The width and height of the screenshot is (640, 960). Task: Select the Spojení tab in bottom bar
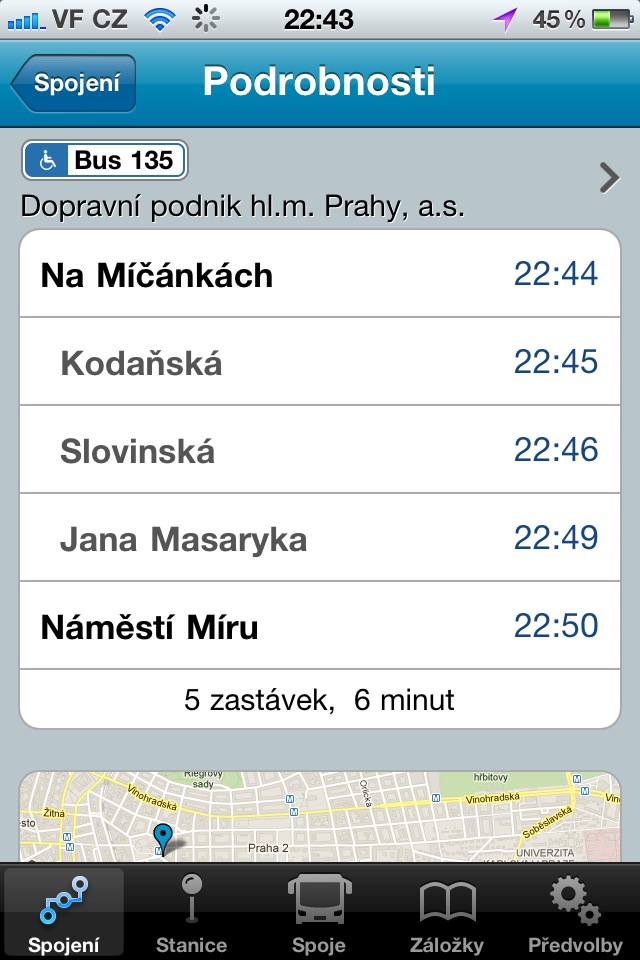[64, 912]
